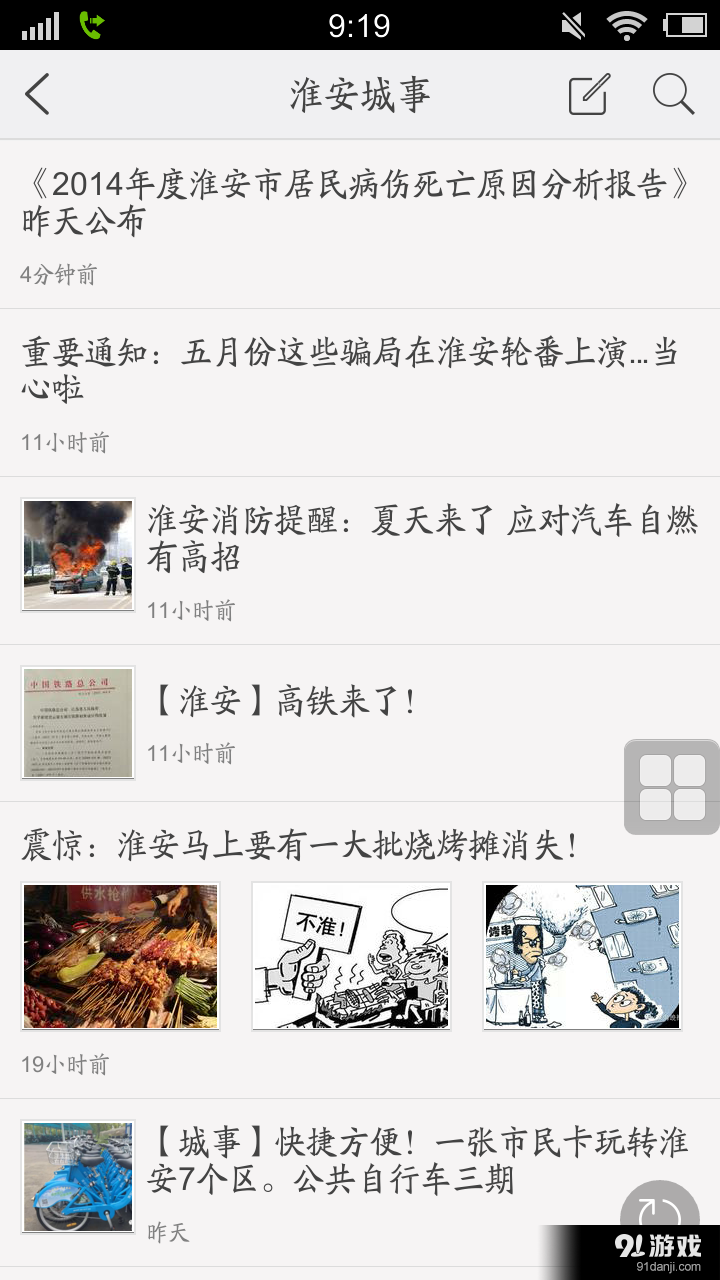Image resolution: width=720 pixels, height=1280 pixels.
Task: View the 不准 cartoon image
Action: click(x=351, y=956)
